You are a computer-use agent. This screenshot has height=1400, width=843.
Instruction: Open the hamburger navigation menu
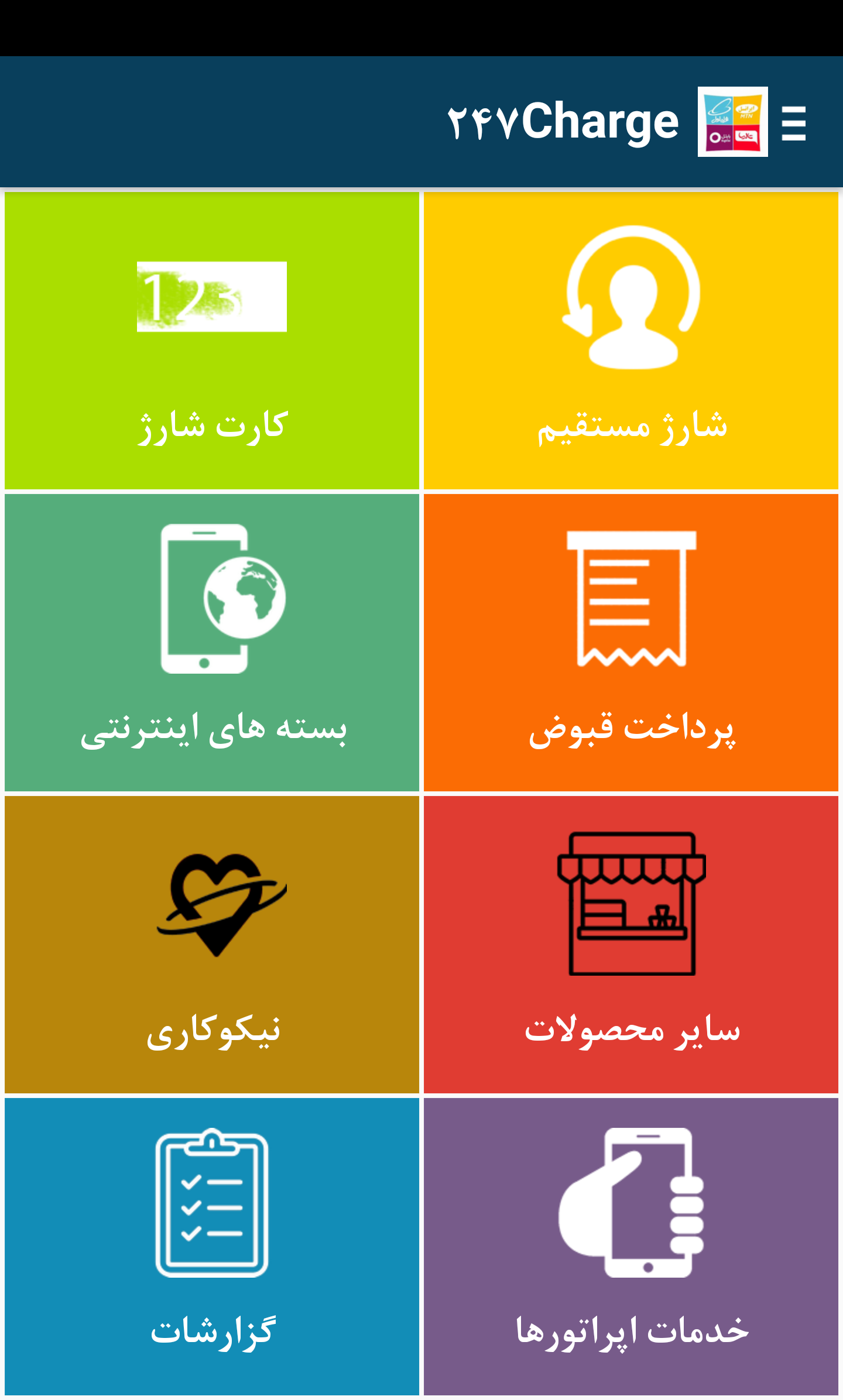[x=794, y=123]
